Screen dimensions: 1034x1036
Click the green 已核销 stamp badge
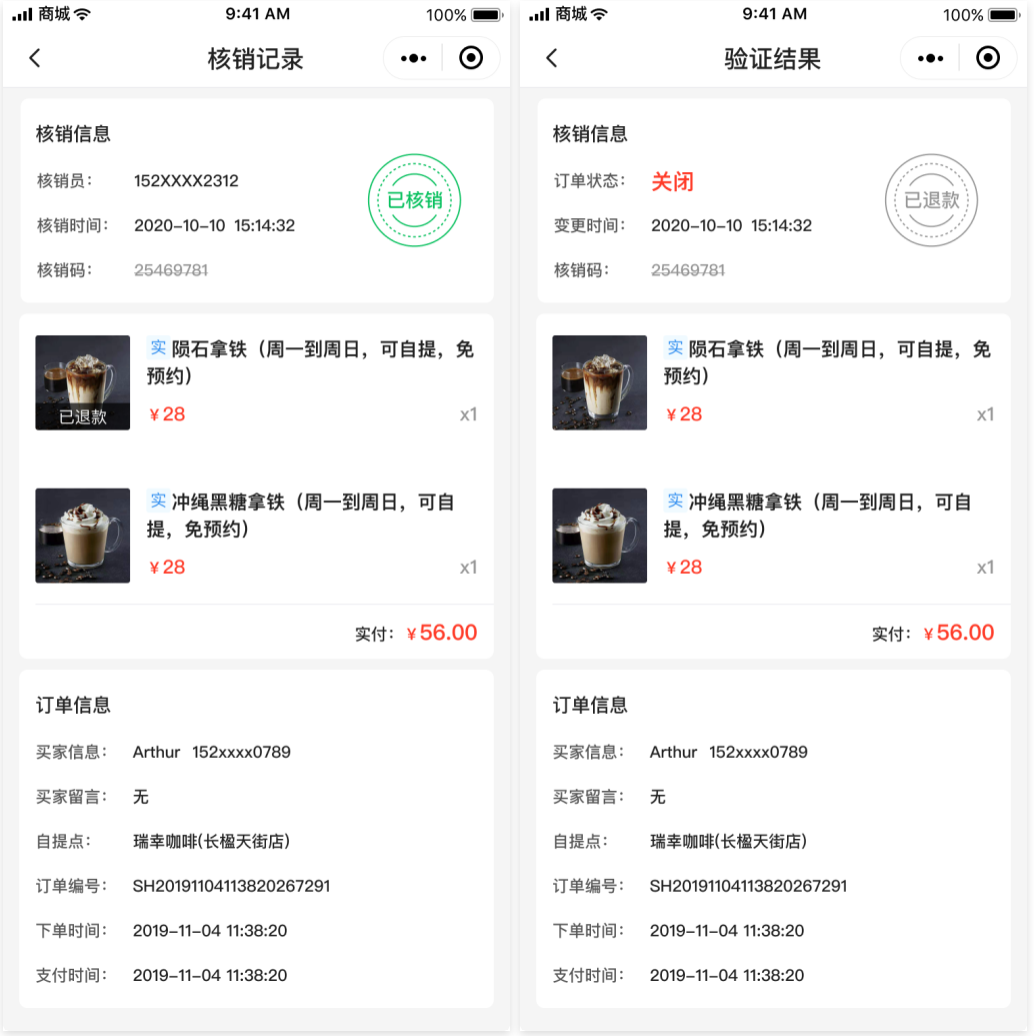414,200
